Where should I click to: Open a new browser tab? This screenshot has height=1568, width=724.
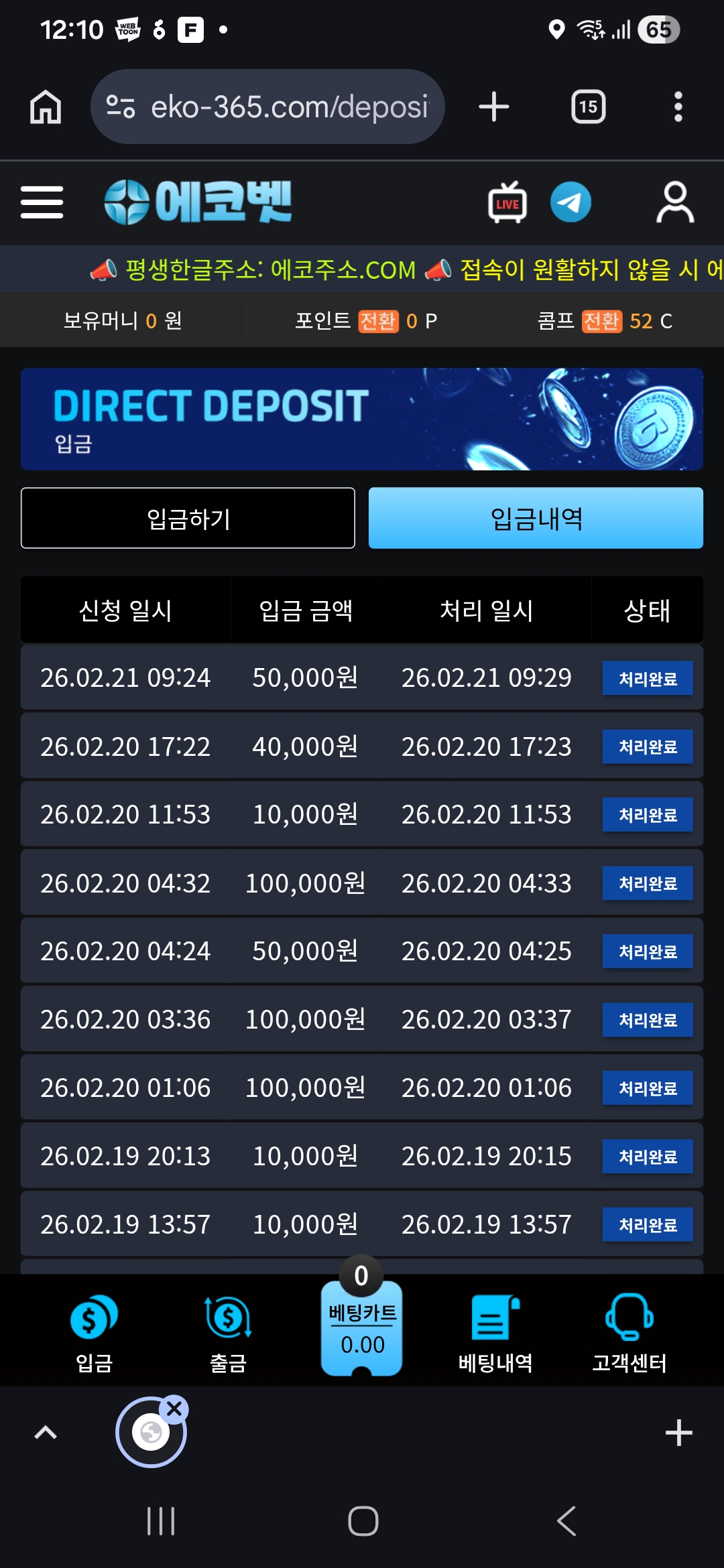pos(494,107)
